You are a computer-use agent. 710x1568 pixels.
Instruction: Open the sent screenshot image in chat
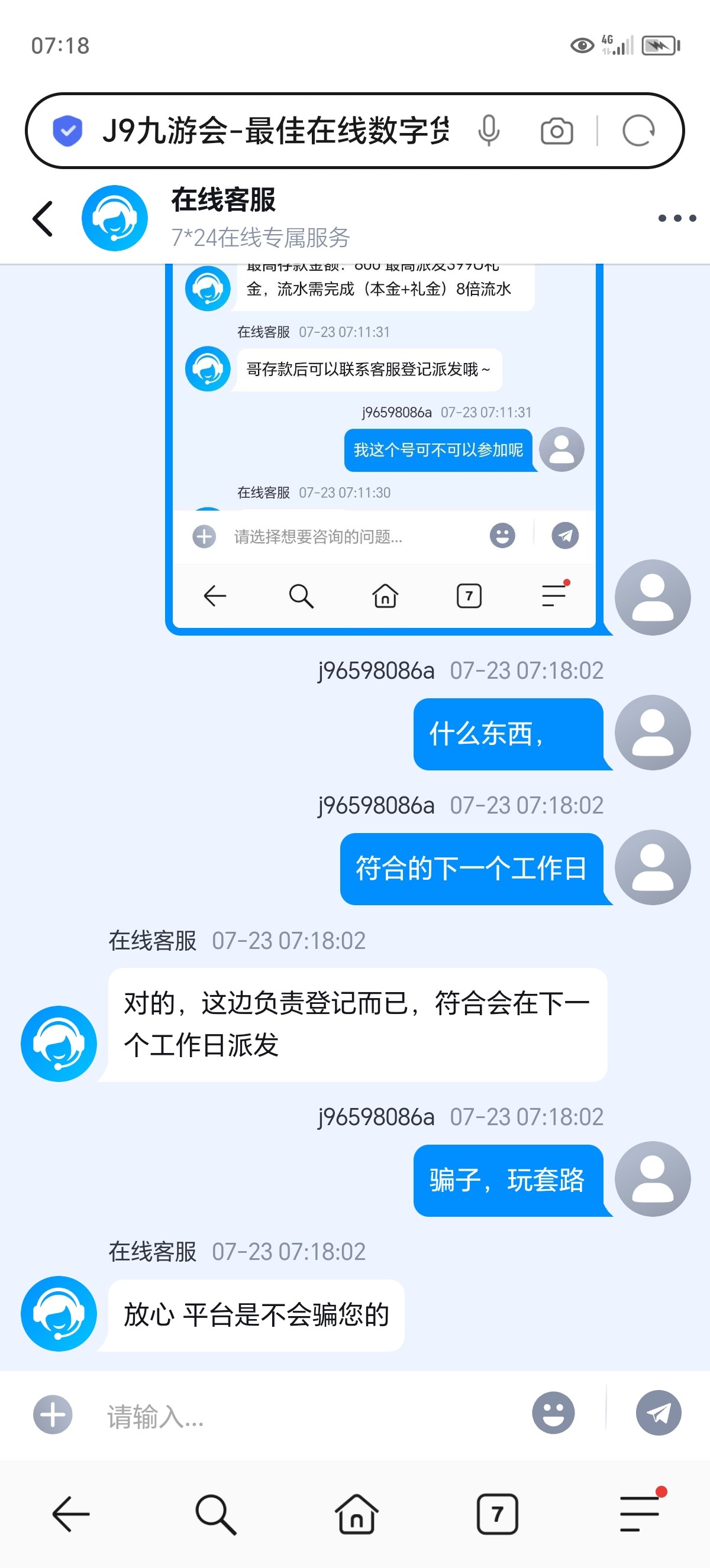383,448
